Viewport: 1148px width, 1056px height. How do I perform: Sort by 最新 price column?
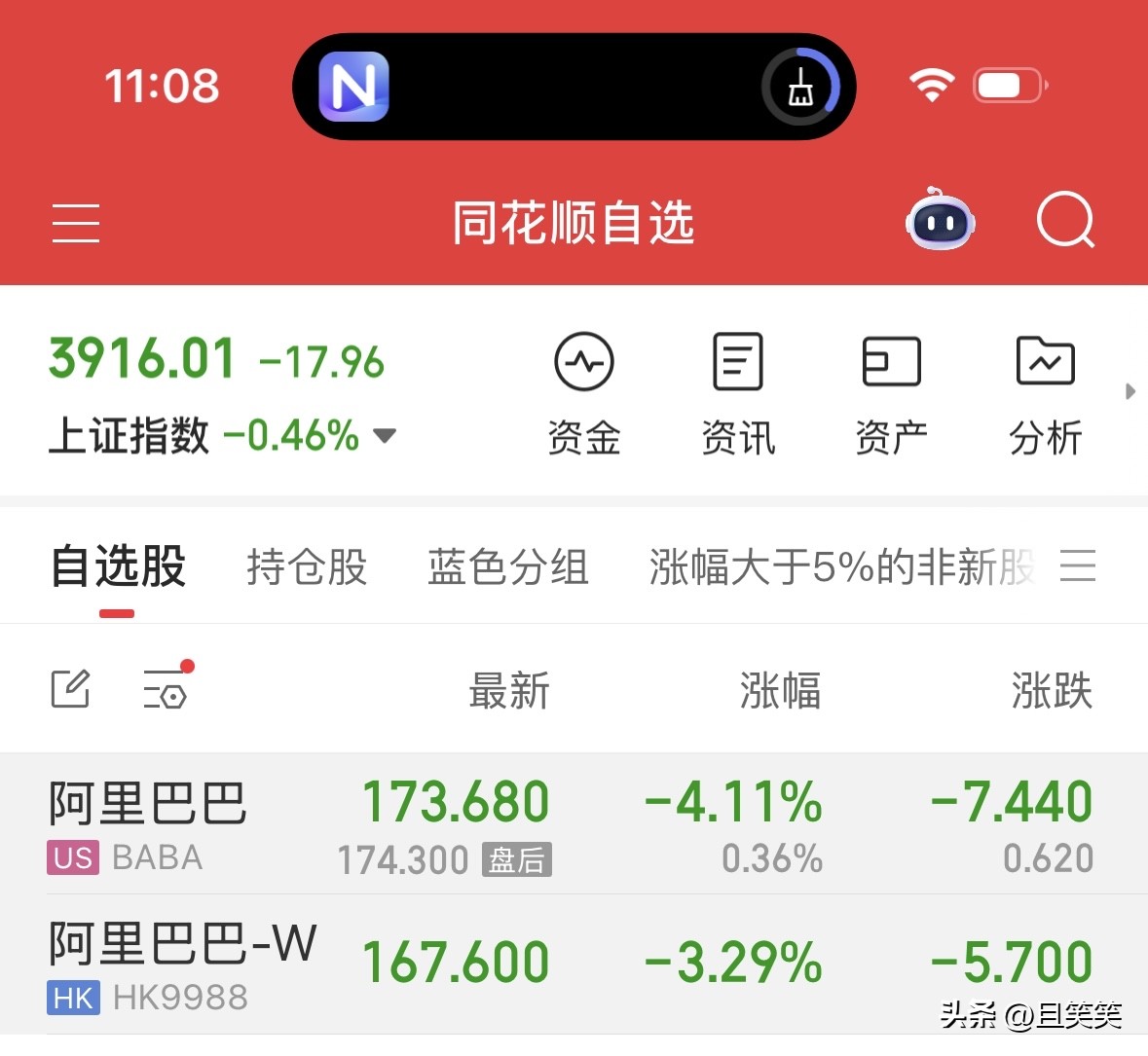tap(508, 691)
